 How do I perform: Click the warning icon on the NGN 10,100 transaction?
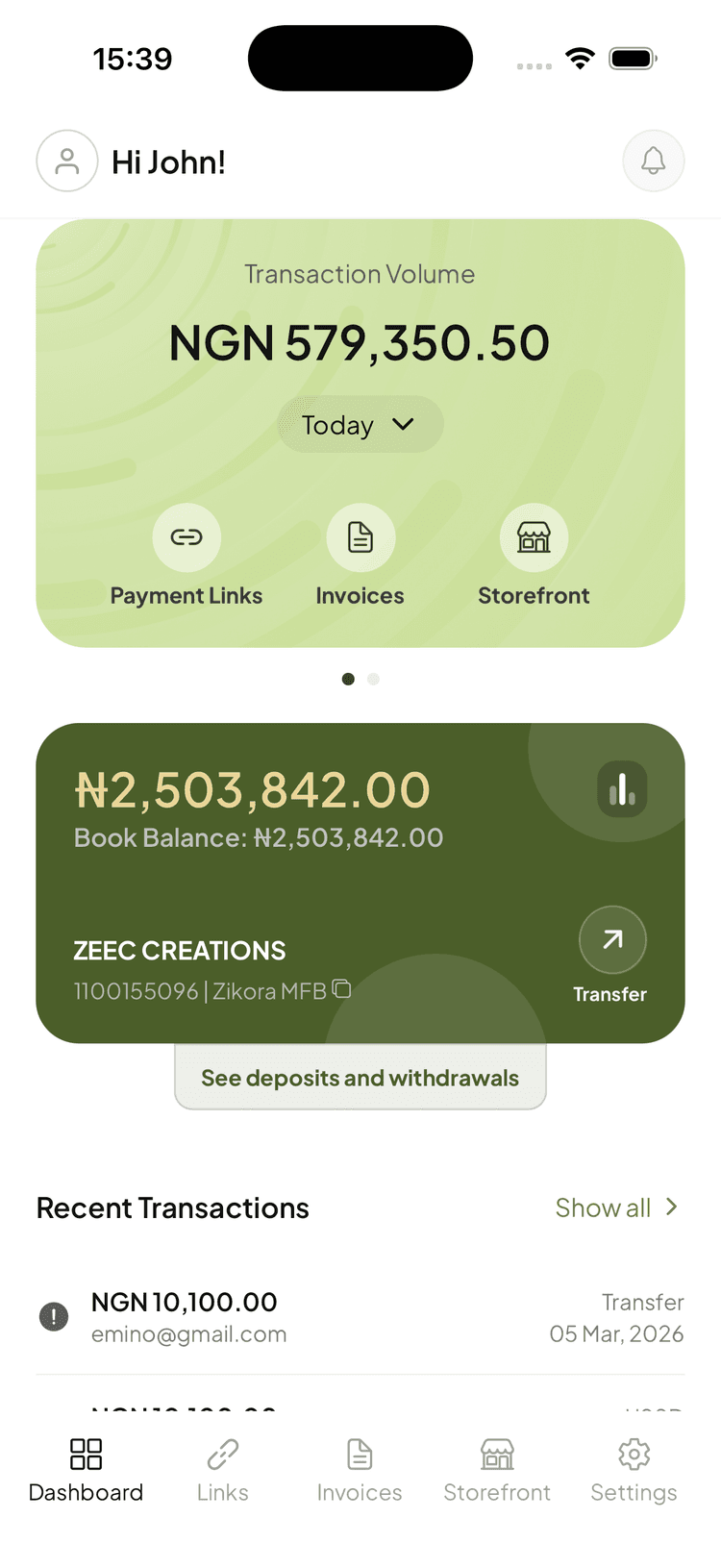[x=54, y=1316]
